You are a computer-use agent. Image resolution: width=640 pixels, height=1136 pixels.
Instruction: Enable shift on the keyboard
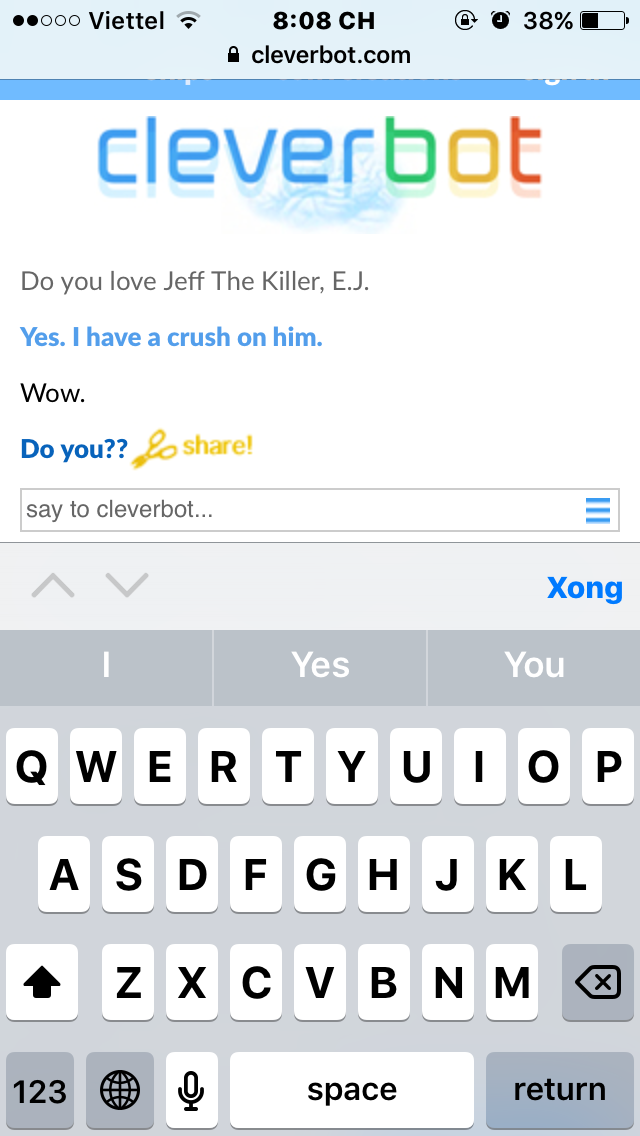point(42,982)
